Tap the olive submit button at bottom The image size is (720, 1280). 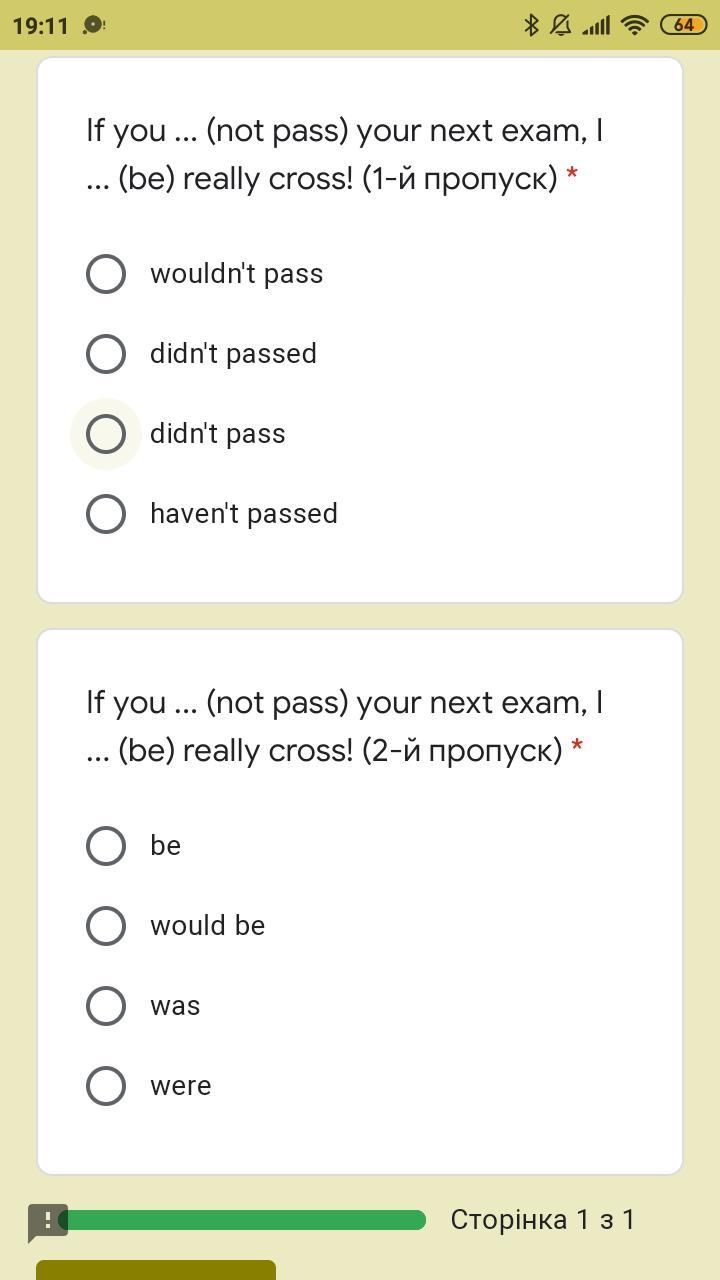(156, 1270)
